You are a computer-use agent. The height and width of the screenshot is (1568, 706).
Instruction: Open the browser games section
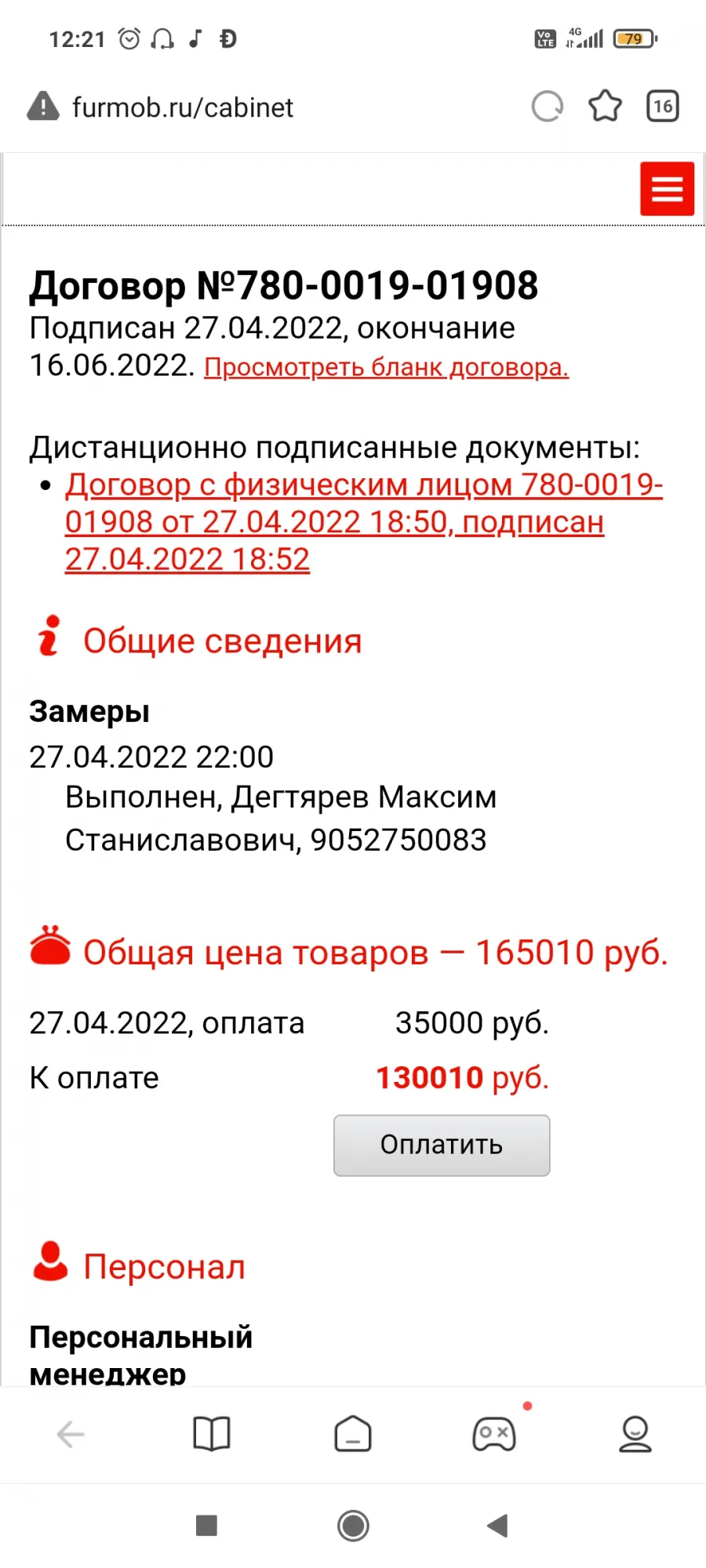coord(494,1434)
